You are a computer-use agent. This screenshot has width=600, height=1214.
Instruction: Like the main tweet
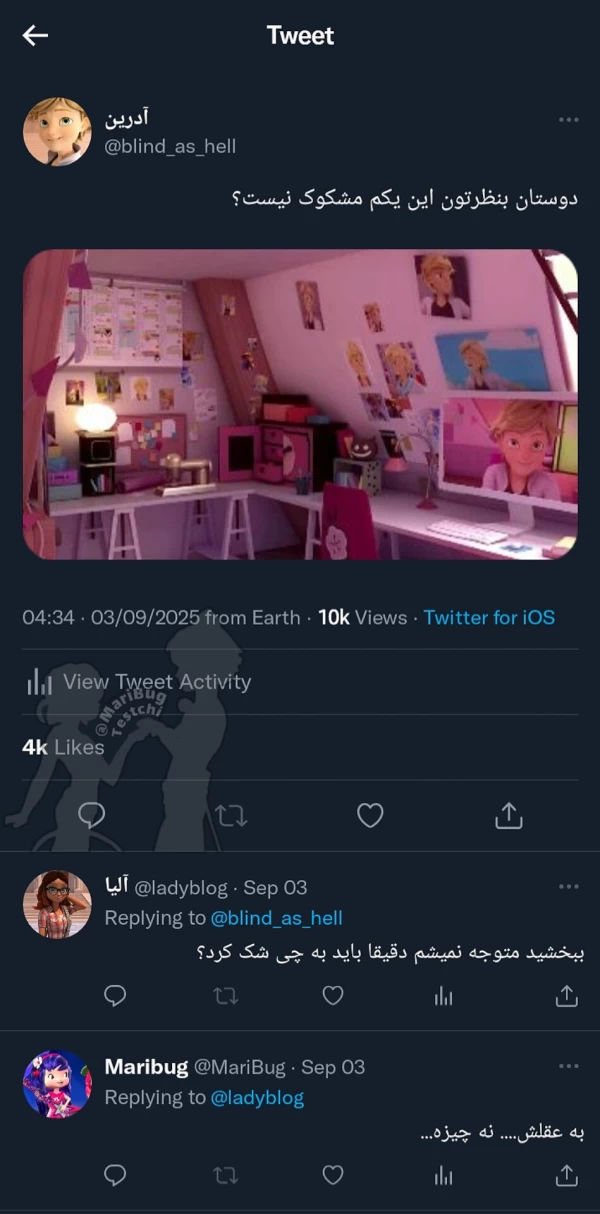(x=370, y=816)
